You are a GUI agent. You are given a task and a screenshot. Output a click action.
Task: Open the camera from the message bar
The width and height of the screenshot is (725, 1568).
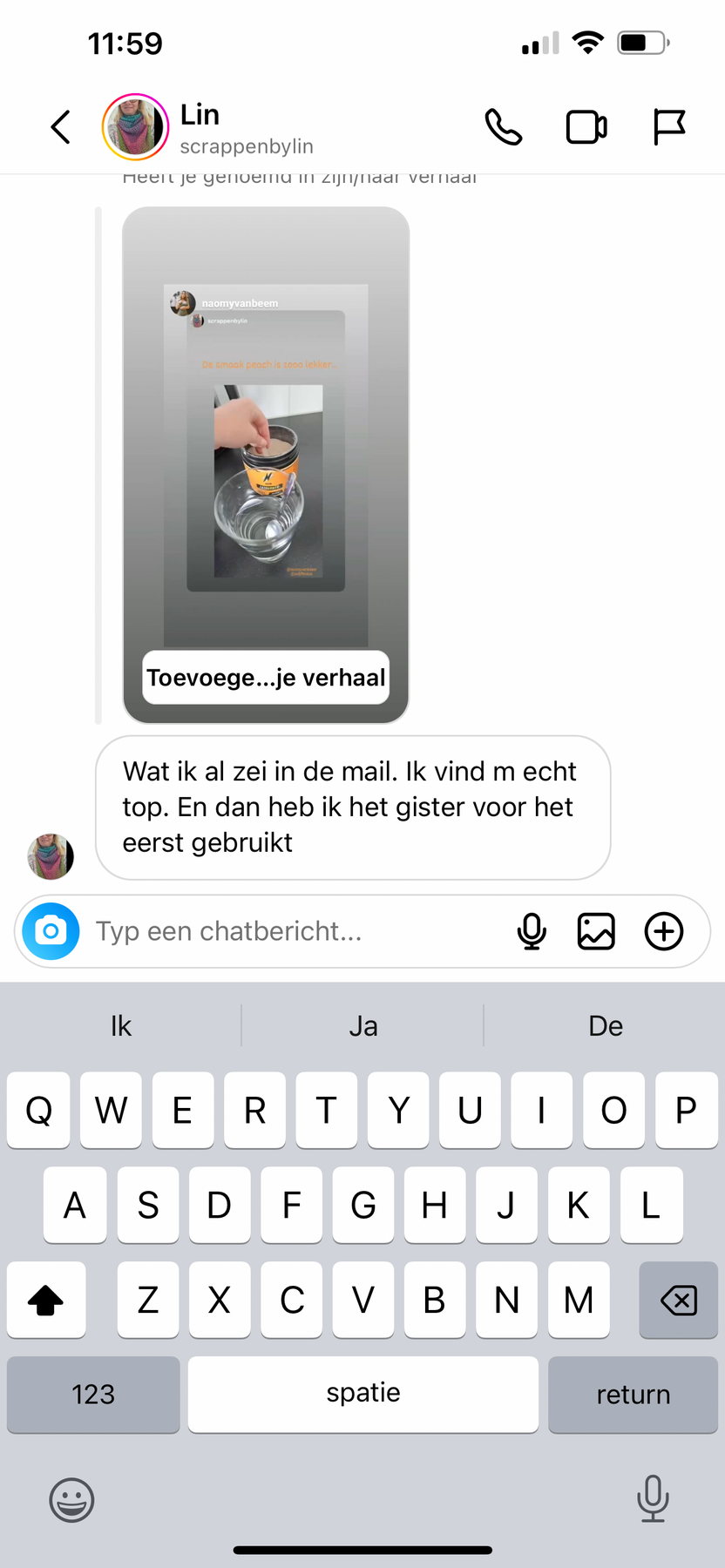(51, 931)
